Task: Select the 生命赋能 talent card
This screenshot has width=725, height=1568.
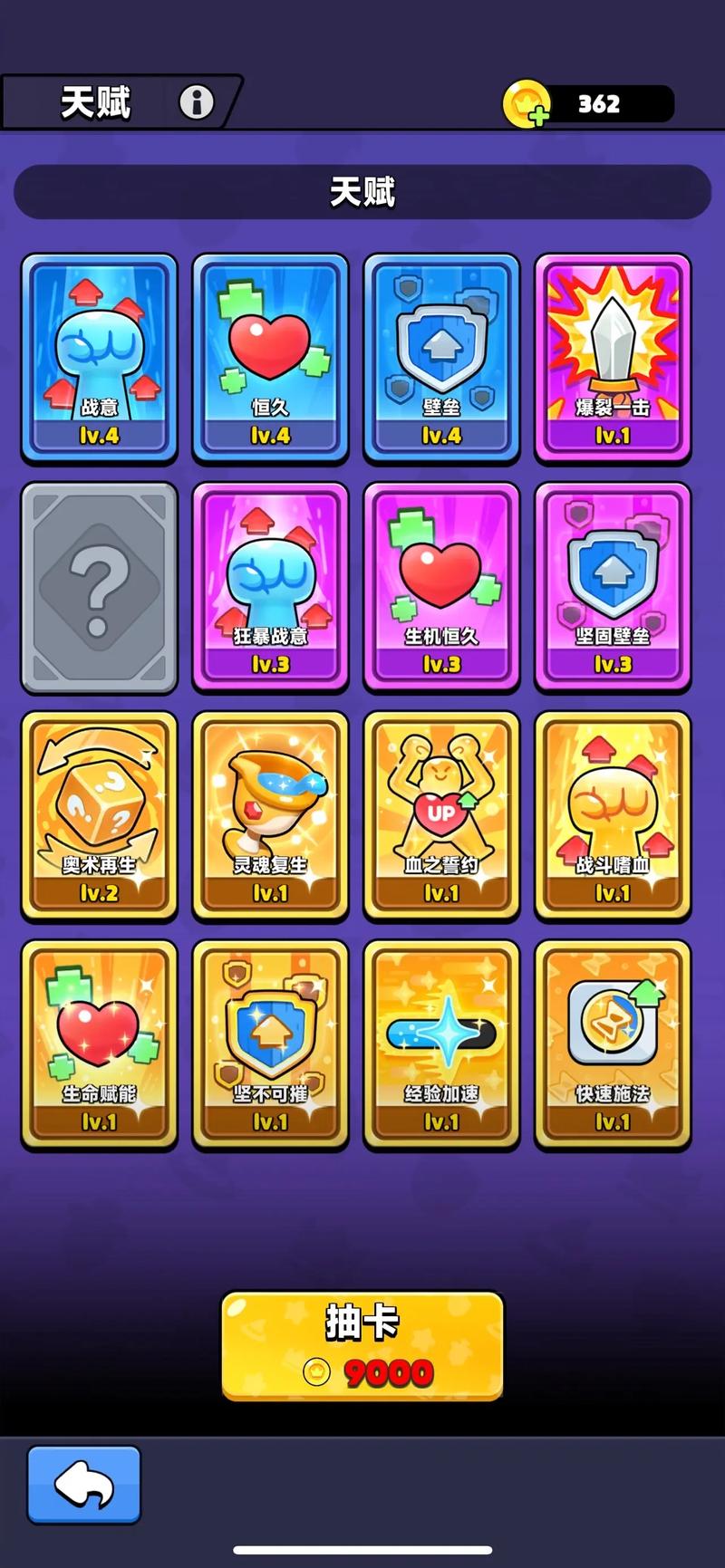Action: [x=99, y=1044]
